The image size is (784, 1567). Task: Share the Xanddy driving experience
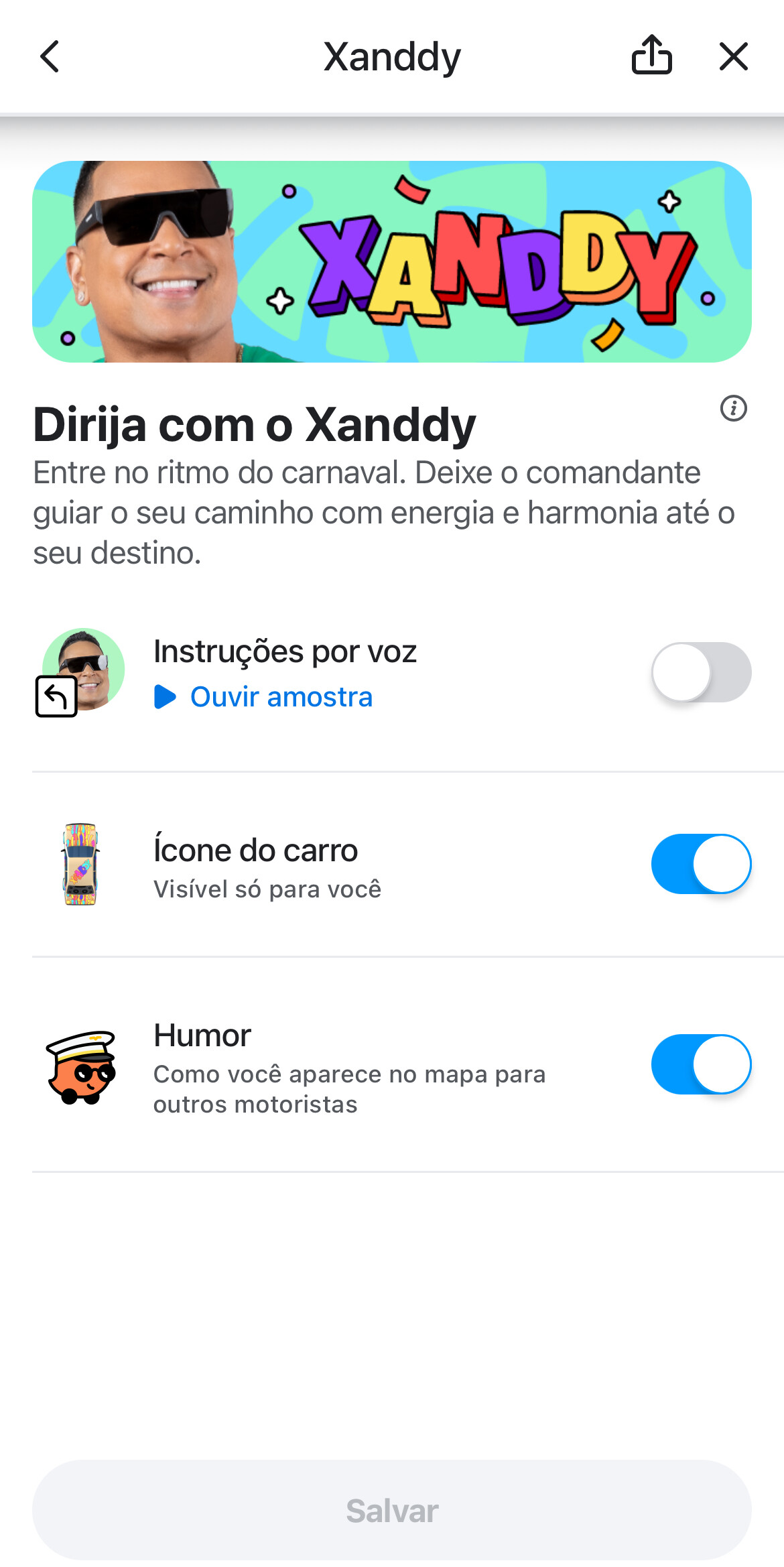click(651, 55)
